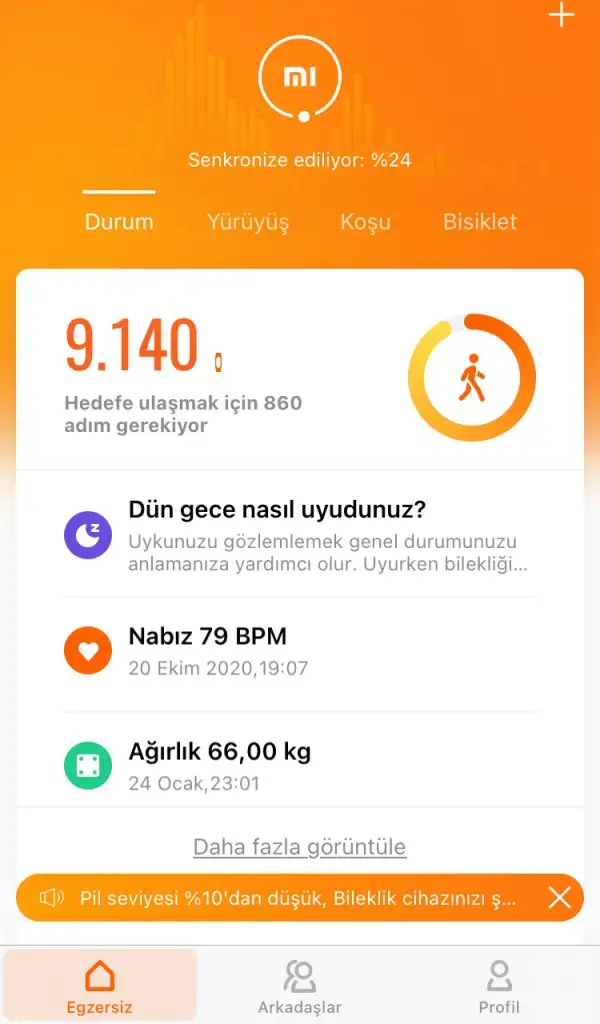Tap the plus icon to add a device

point(561,14)
